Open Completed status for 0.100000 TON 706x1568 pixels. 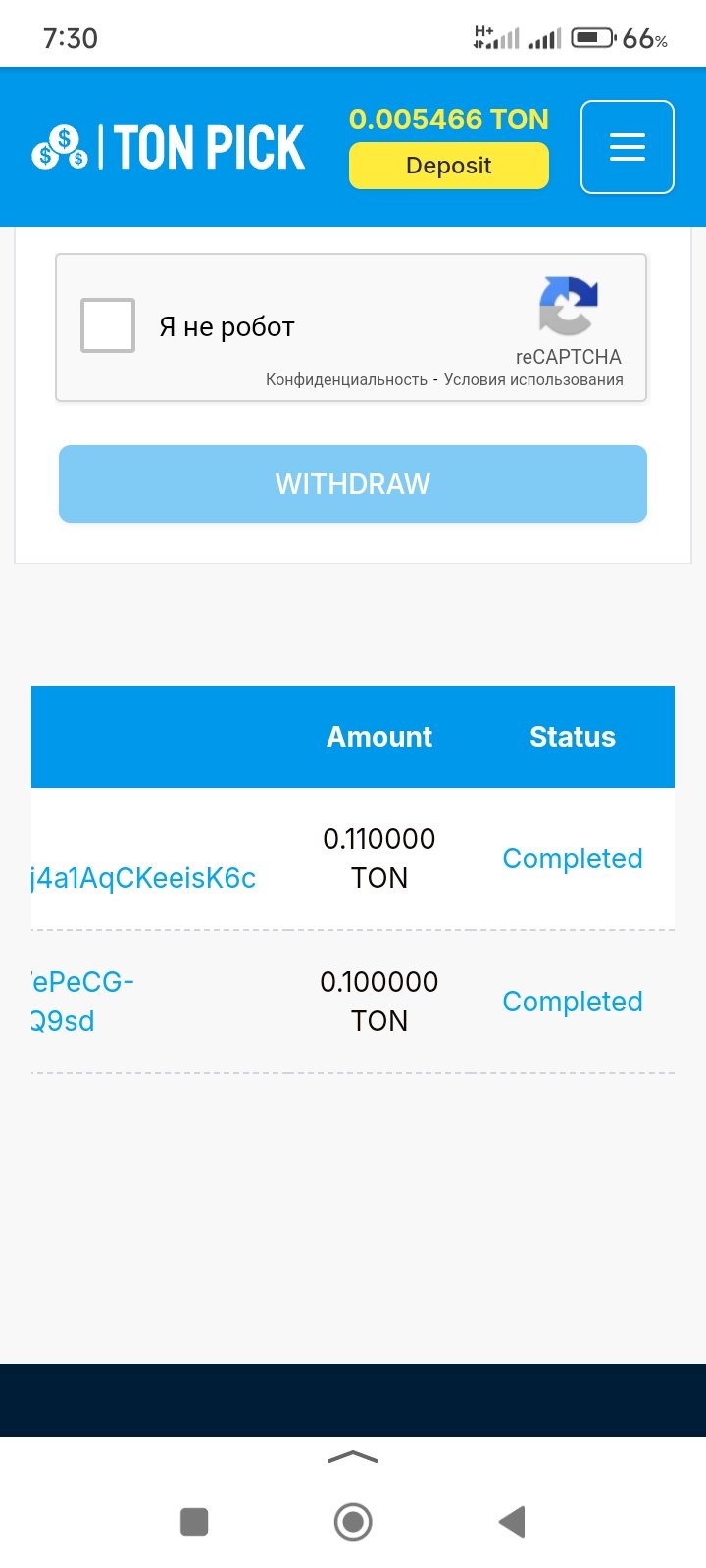(573, 1002)
